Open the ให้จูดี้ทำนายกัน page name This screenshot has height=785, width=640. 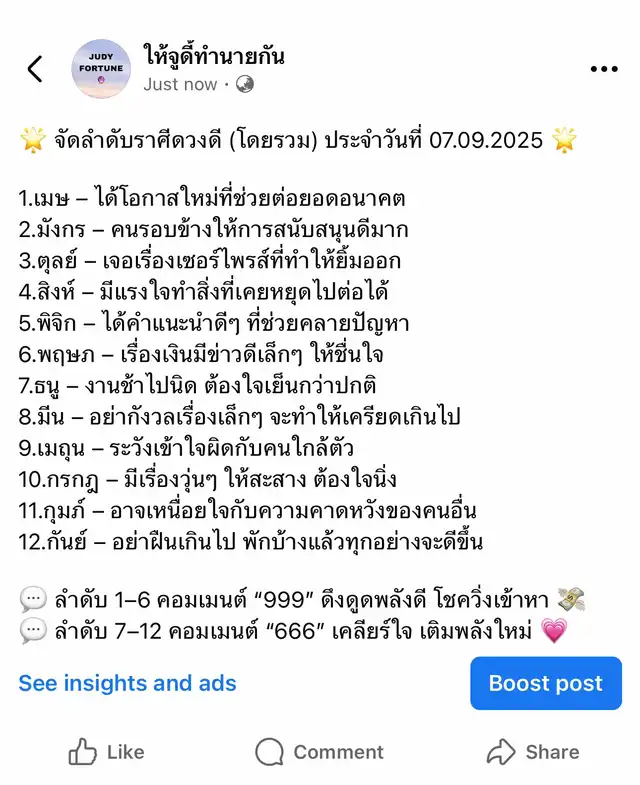coord(213,56)
